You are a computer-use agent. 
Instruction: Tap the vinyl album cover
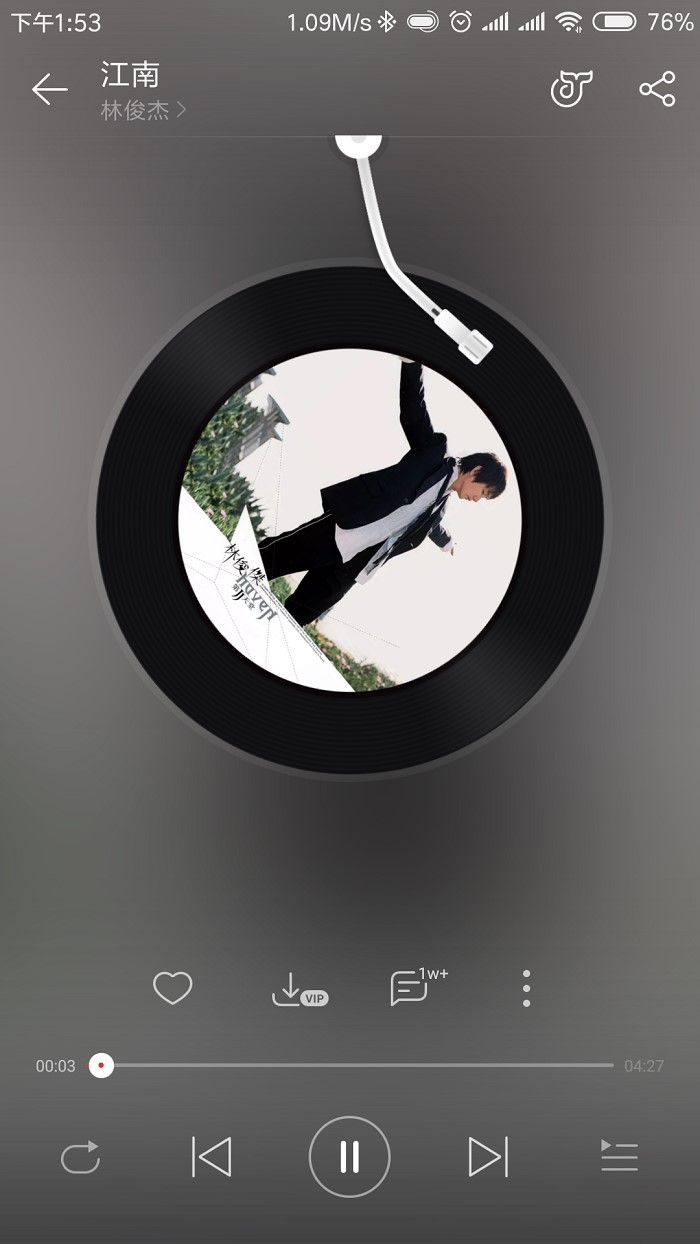[x=349, y=520]
